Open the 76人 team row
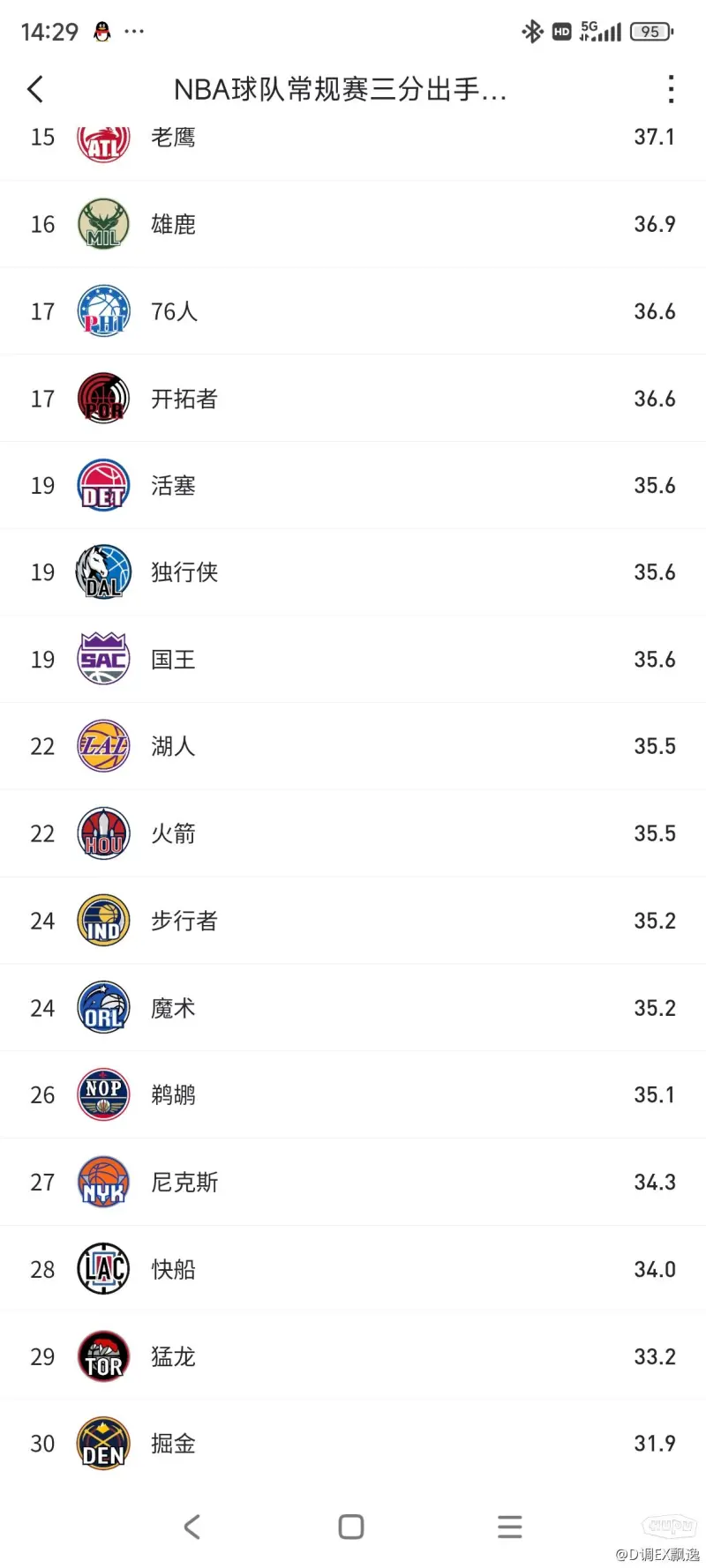This screenshot has height=1568, width=706. pyautogui.click(x=353, y=311)
